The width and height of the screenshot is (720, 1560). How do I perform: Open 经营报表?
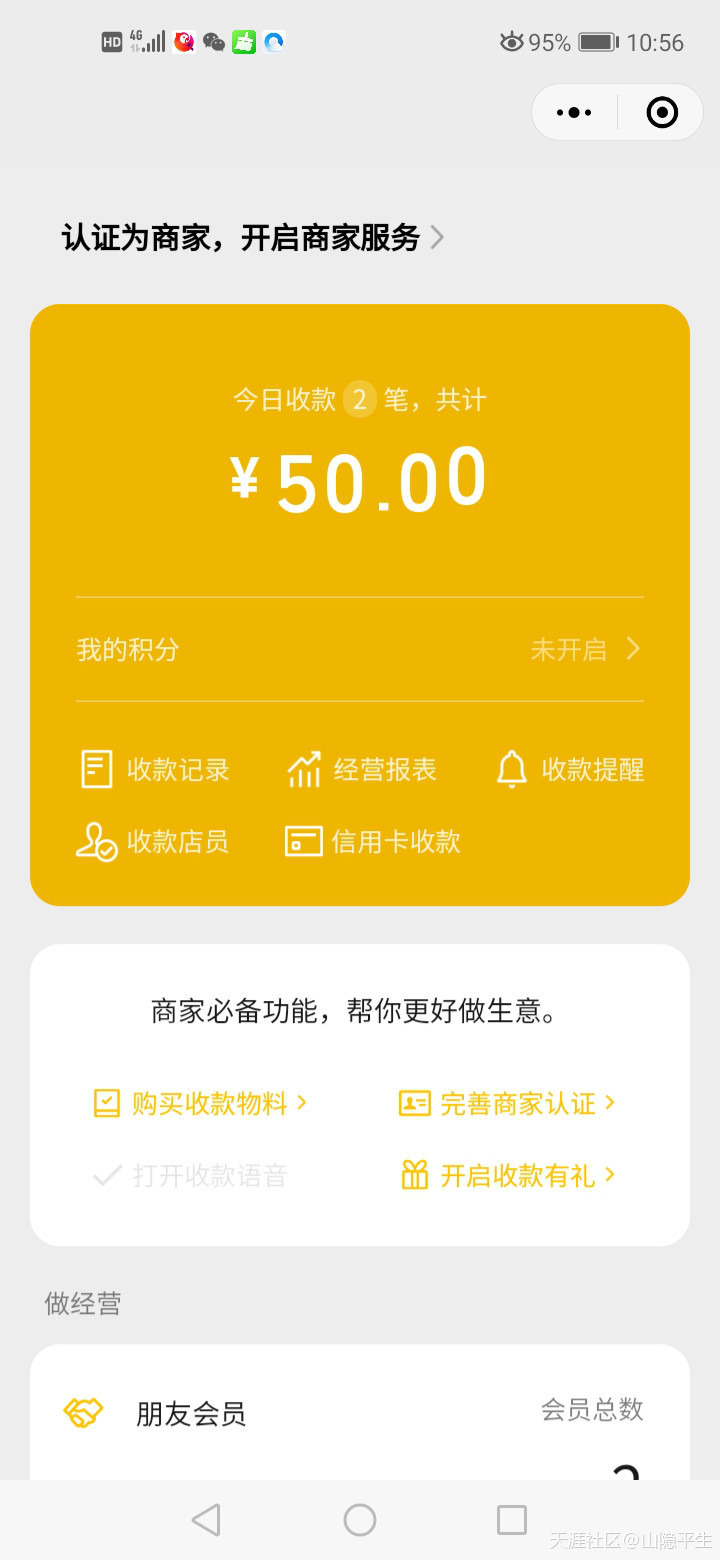pos(362,770)
